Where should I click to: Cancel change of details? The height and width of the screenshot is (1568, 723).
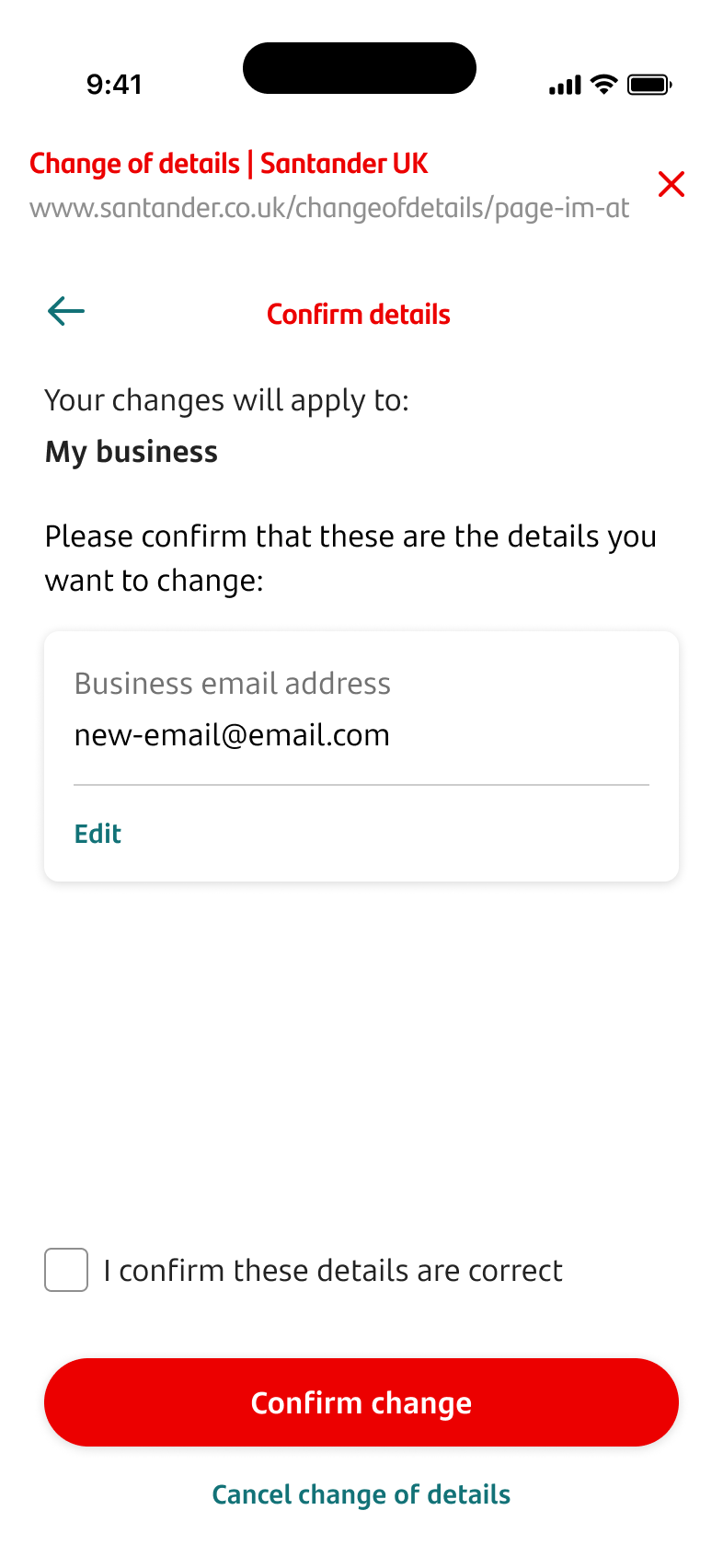point(361,1494)
